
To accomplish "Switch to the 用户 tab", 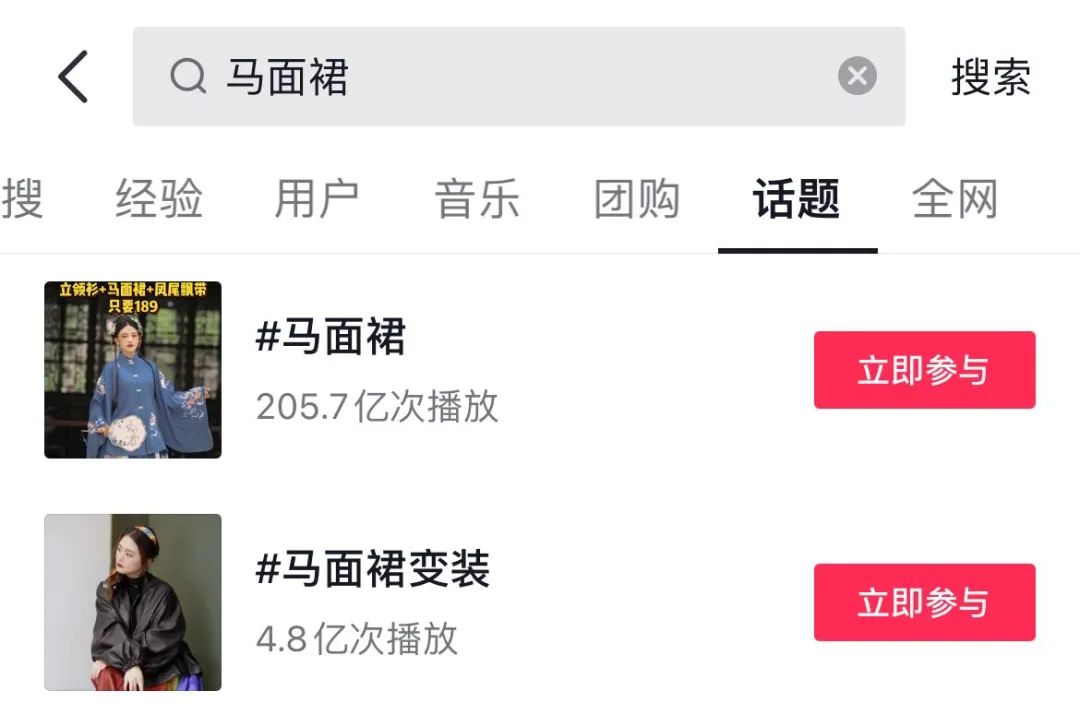I will click(x=317, y=199).
